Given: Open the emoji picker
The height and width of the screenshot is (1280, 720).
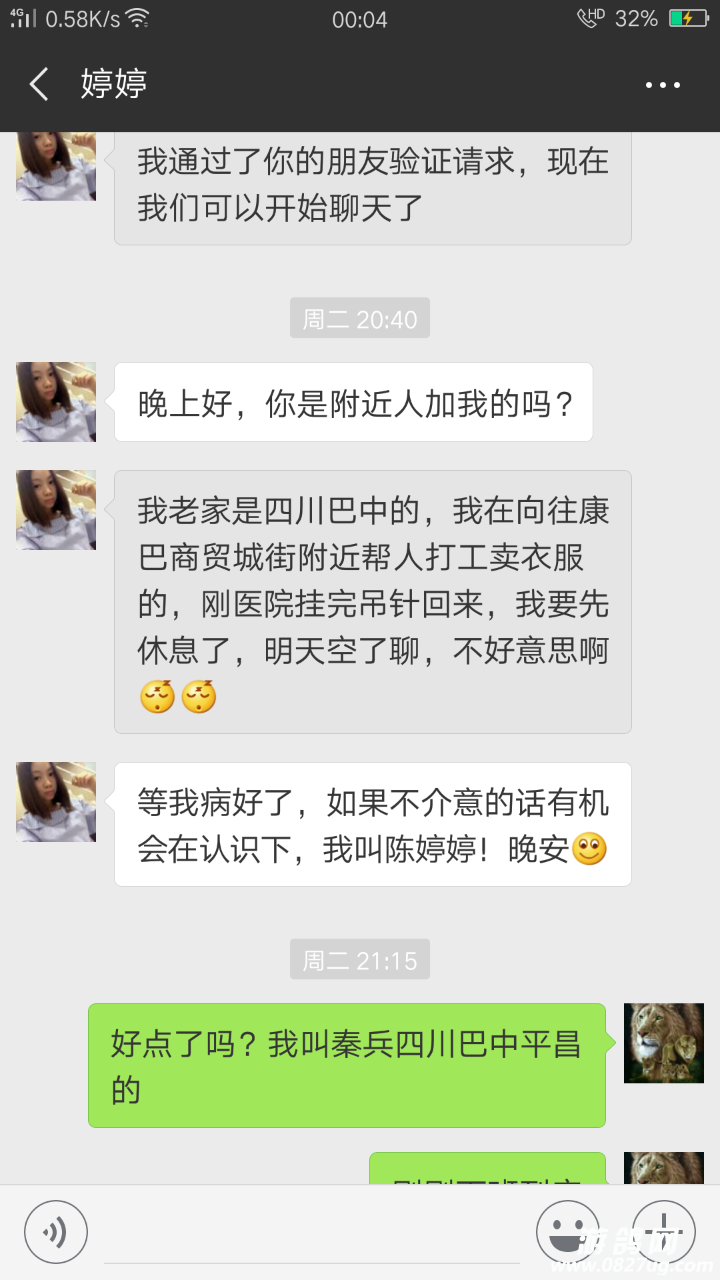Looking at the screenshot, I should [x=568, y=1232].
